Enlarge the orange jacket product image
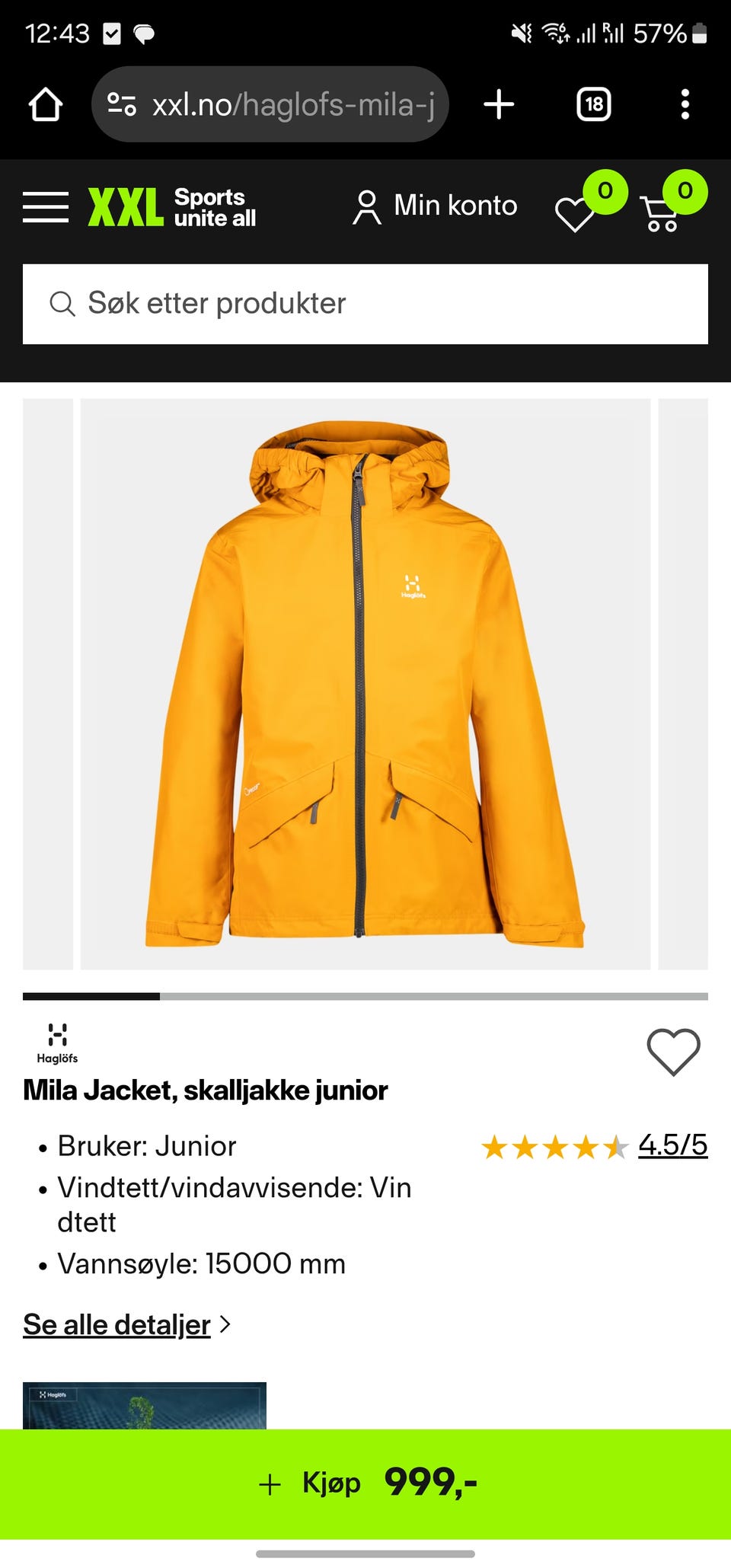The height and width of the screenshot is (1568, 731). click(x=365, y=684)
